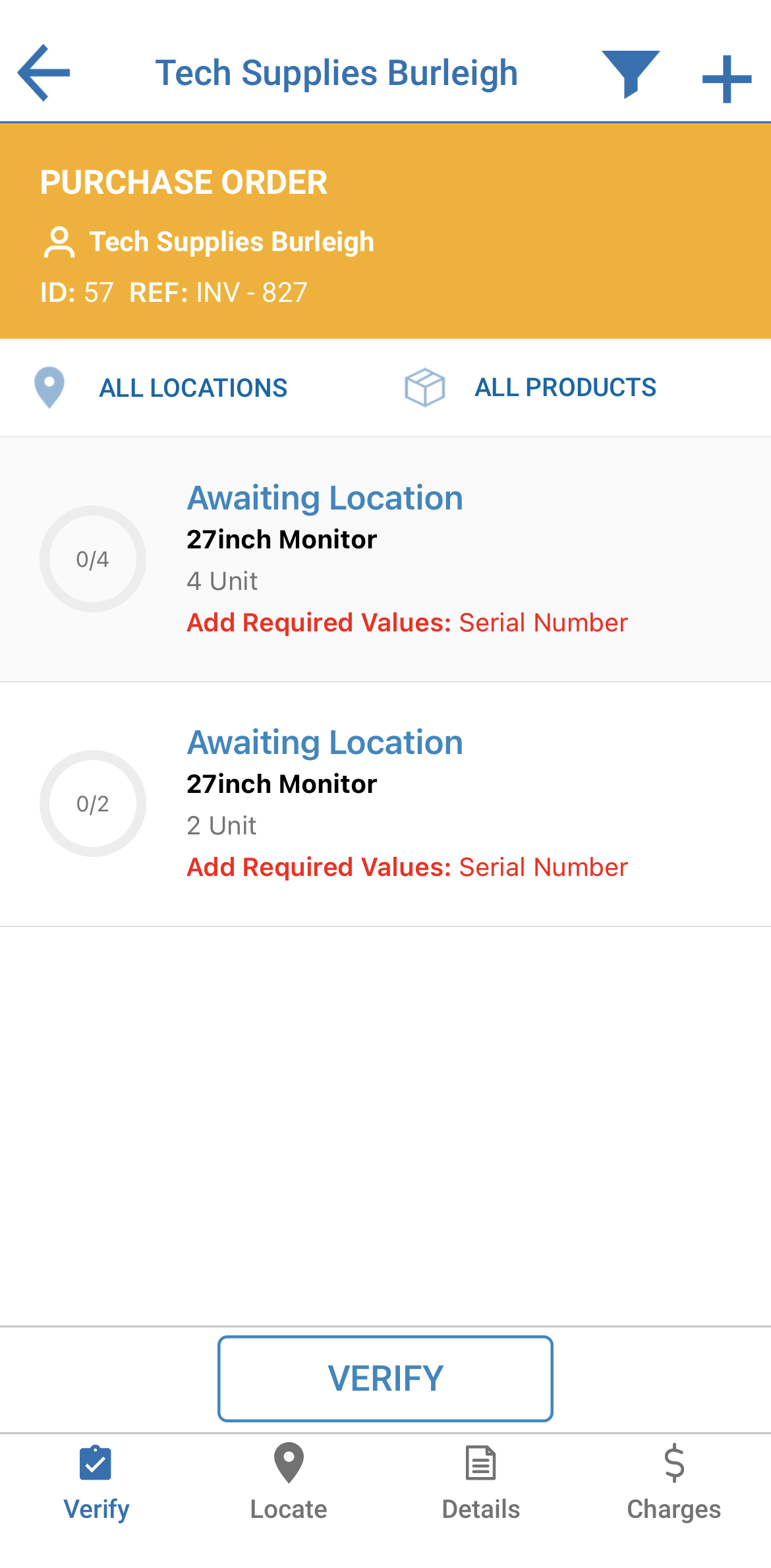
Task: Open the 2 Unit 27inch Monitor line
Action: pyautogui.click(x=385, y=804)
